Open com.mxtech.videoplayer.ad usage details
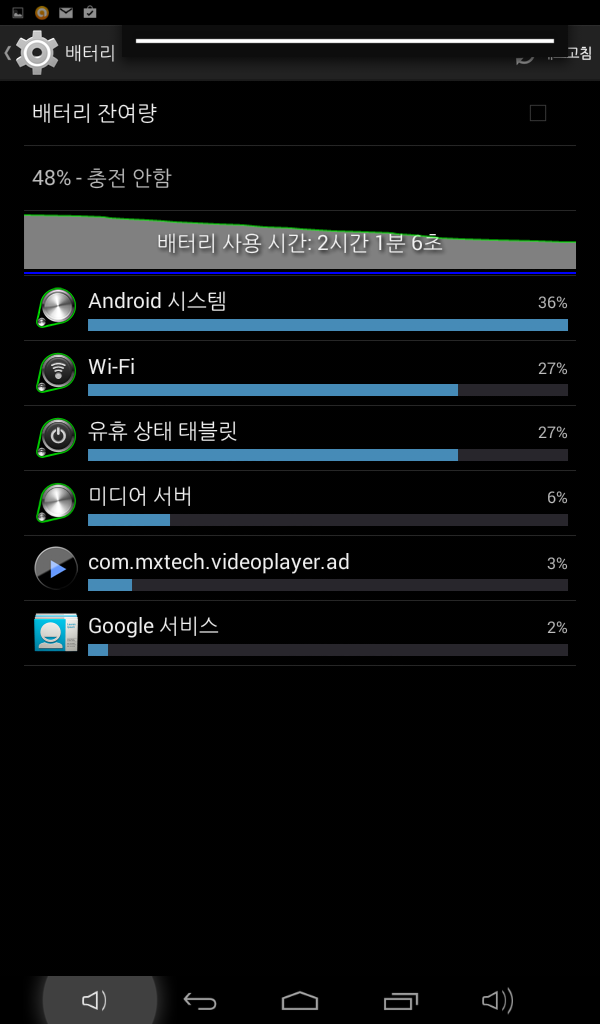600x1024 pixels. (x=300, y=568)
